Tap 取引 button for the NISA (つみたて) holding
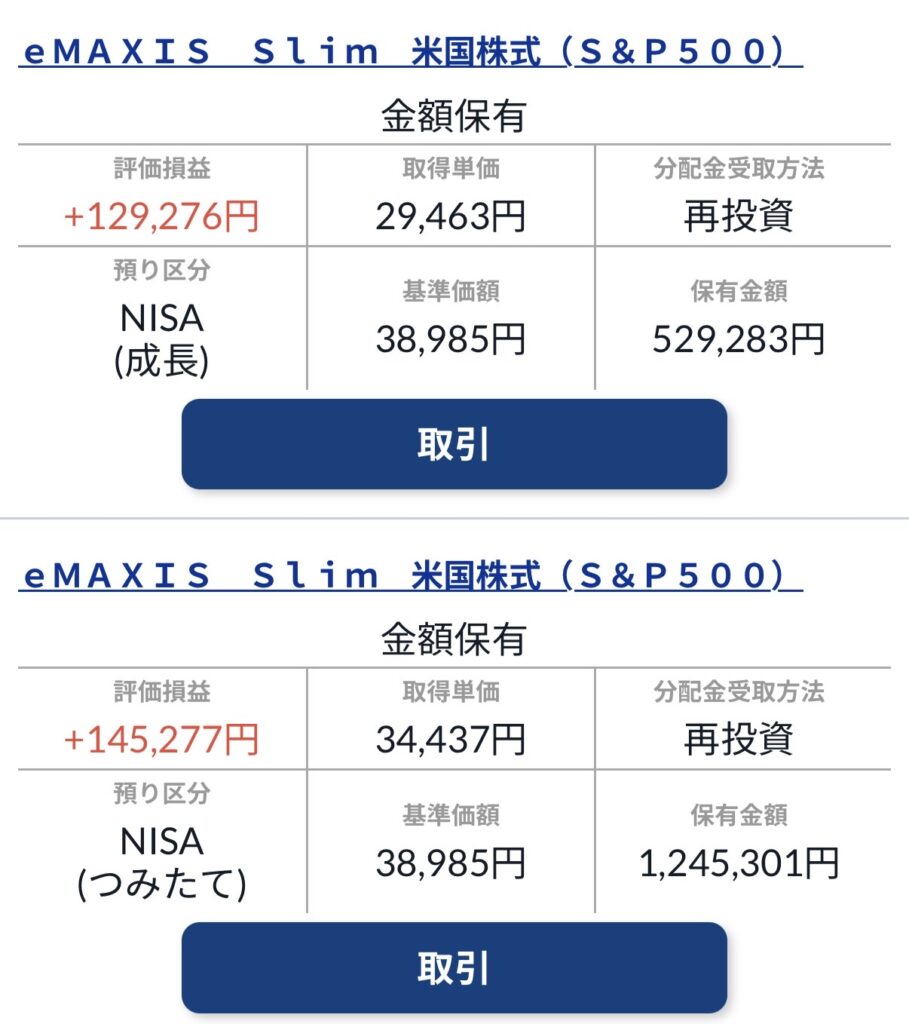Viewport: 909px width, 1024px height. (x=453, y=967)
